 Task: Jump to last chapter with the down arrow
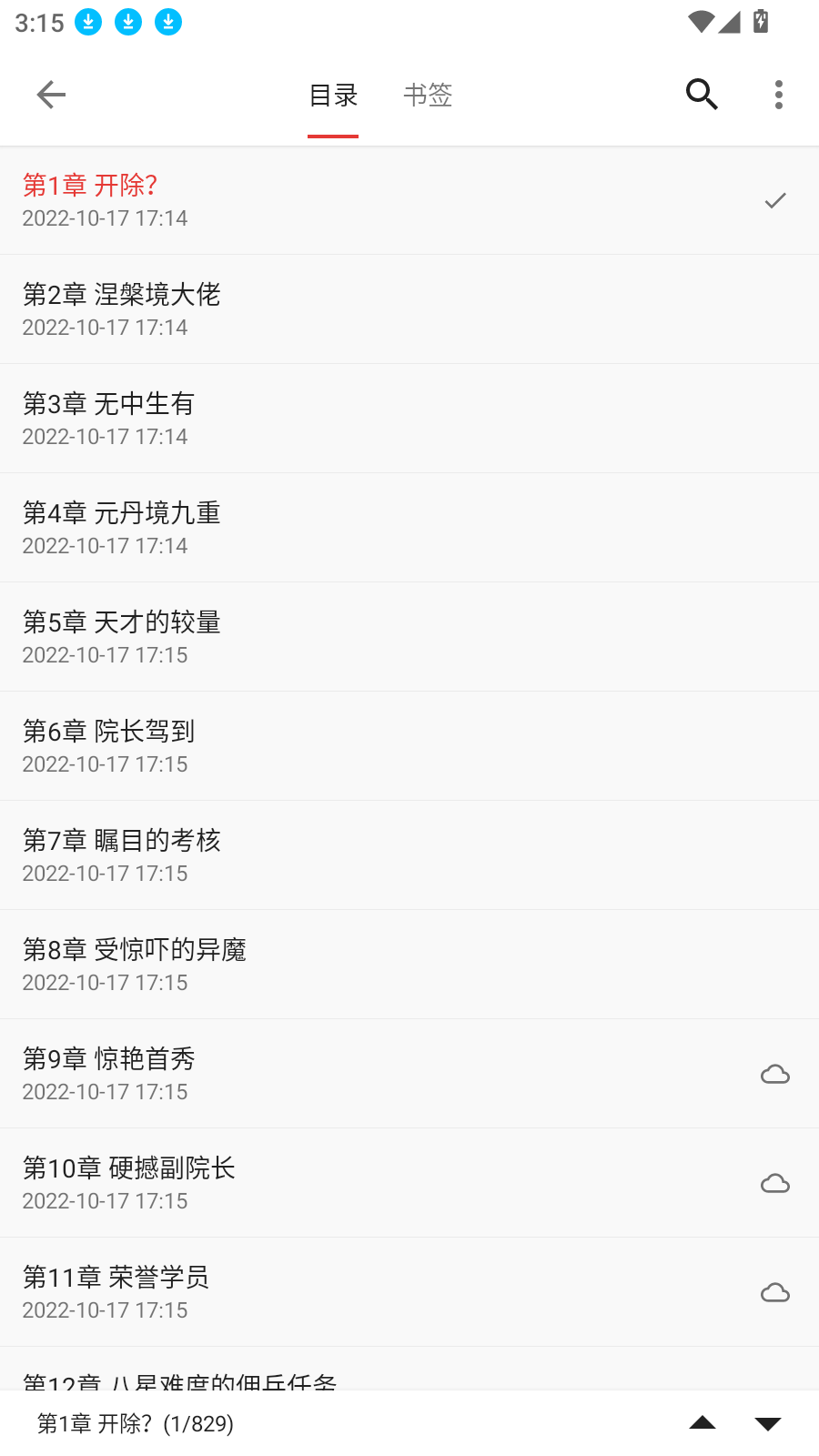click(767, 1423)
